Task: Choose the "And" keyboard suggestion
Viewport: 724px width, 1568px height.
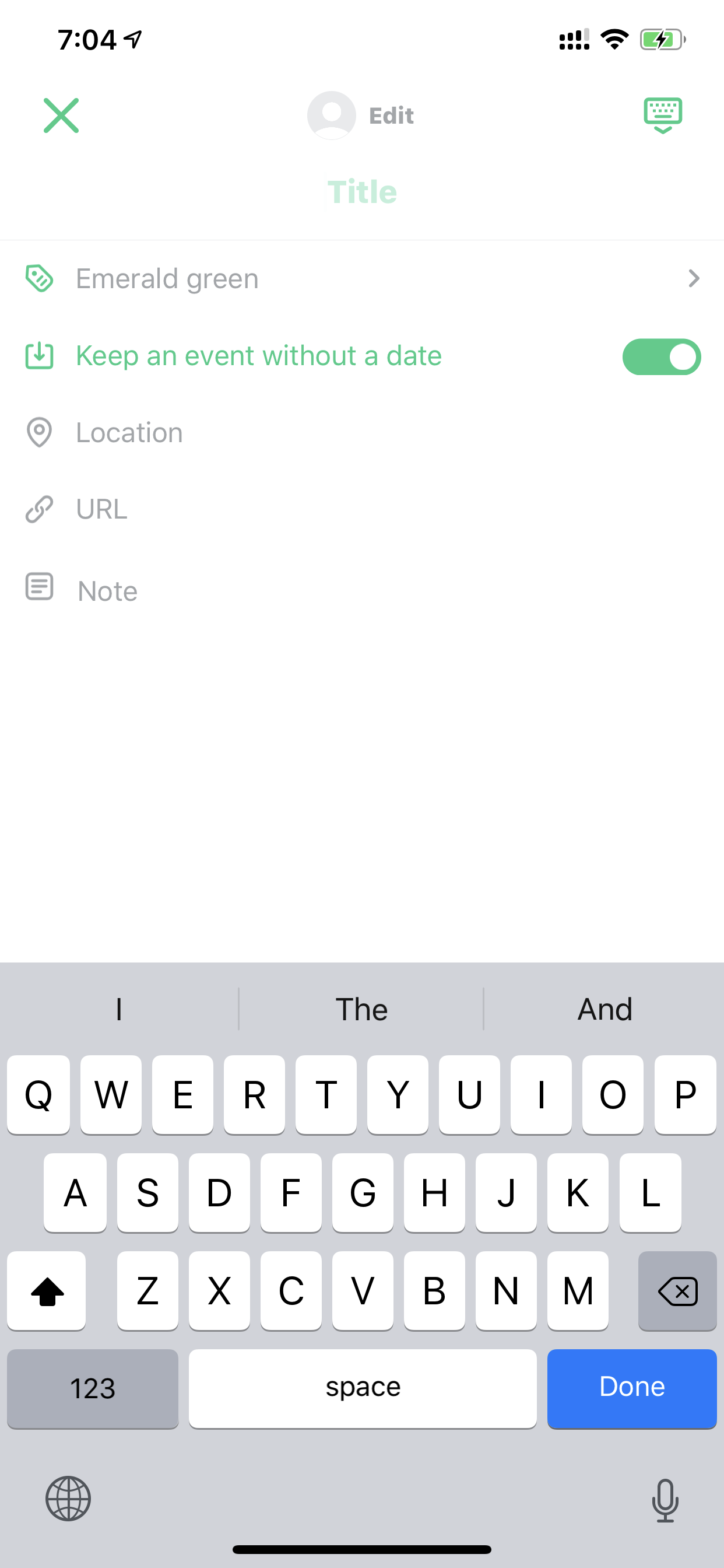Action: (x=604, y=1009)
